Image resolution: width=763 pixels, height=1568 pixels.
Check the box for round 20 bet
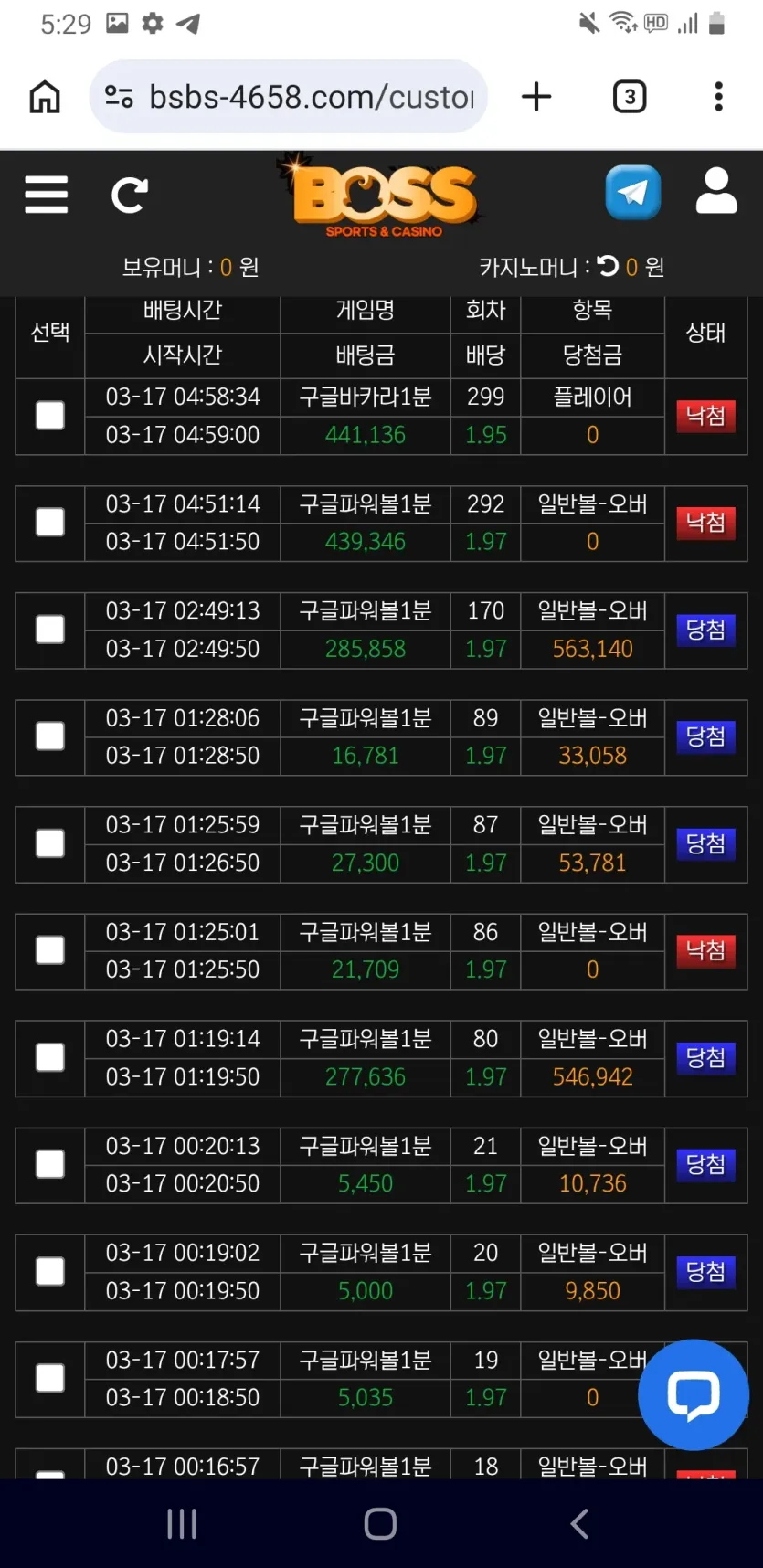pyautogui.click(x=50, y=1272)
